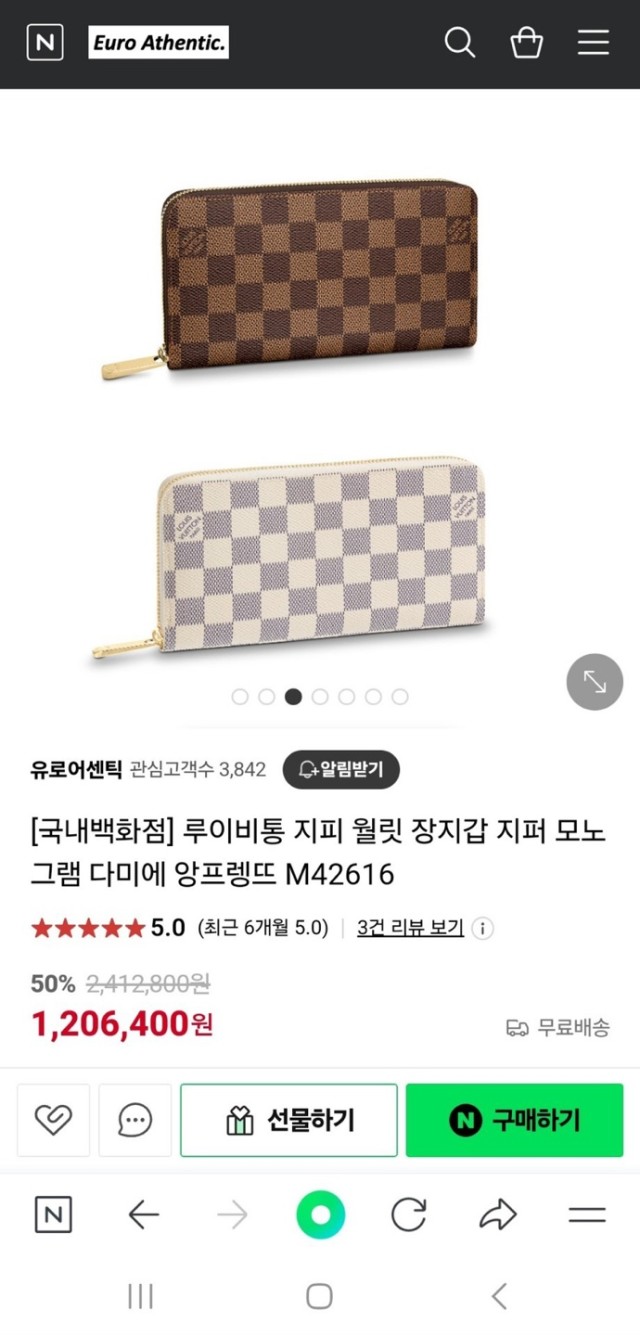Open the chat inquiry bubble
Screen dimensions: 640x1336
[134, 1120]
